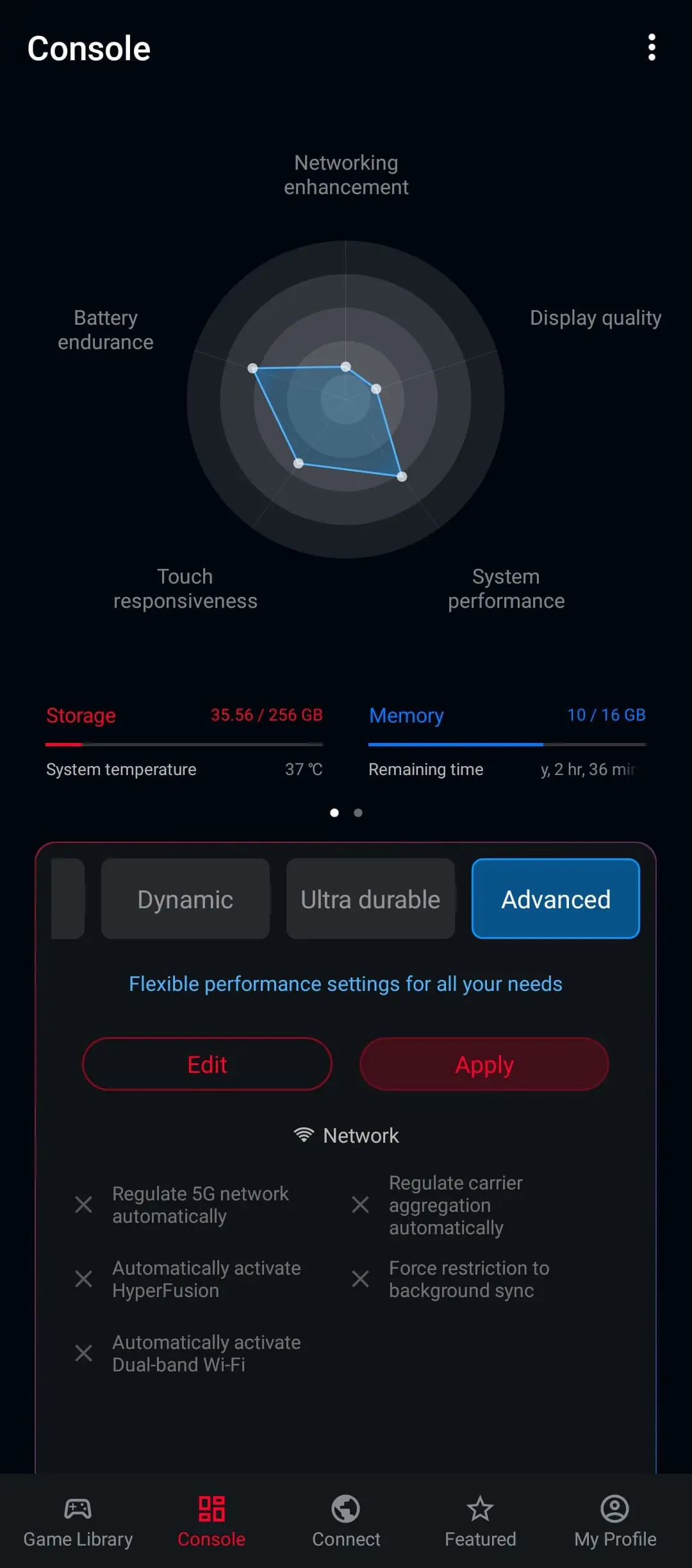
Task: Switch to the Connect tab
Action: [x=346, y=1521]
